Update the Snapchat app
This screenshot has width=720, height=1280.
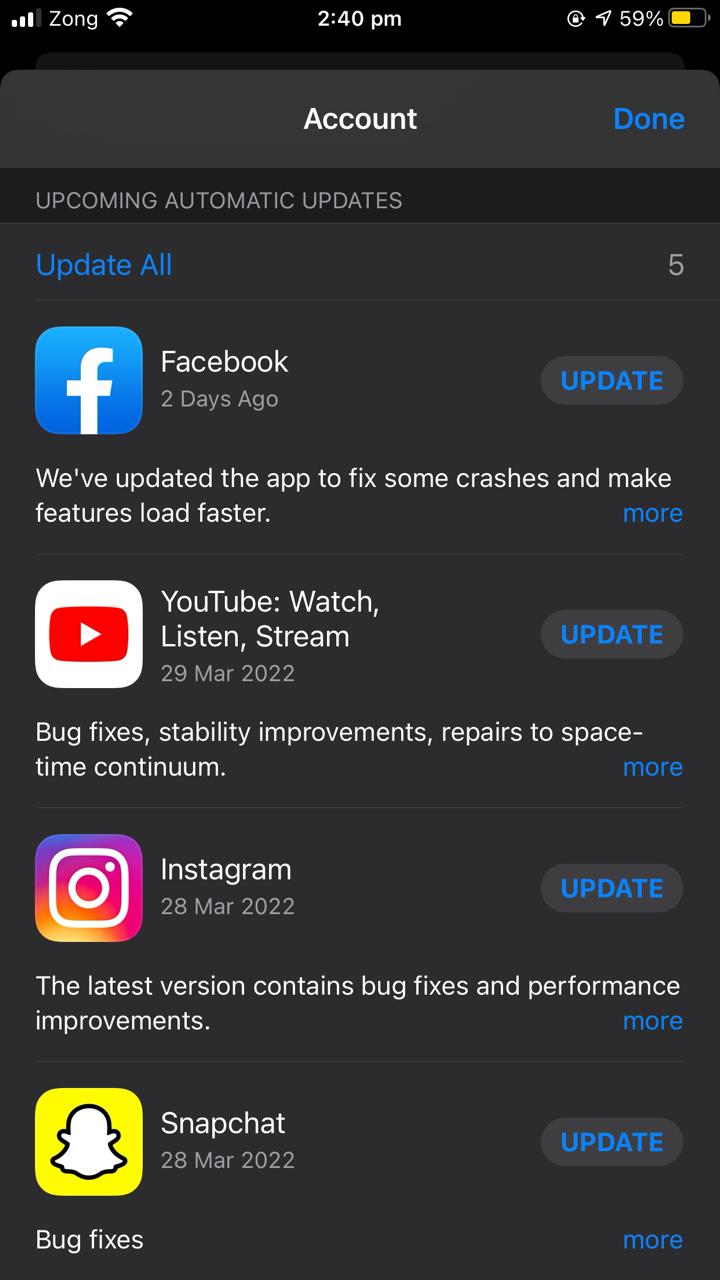click(611, 1143)
